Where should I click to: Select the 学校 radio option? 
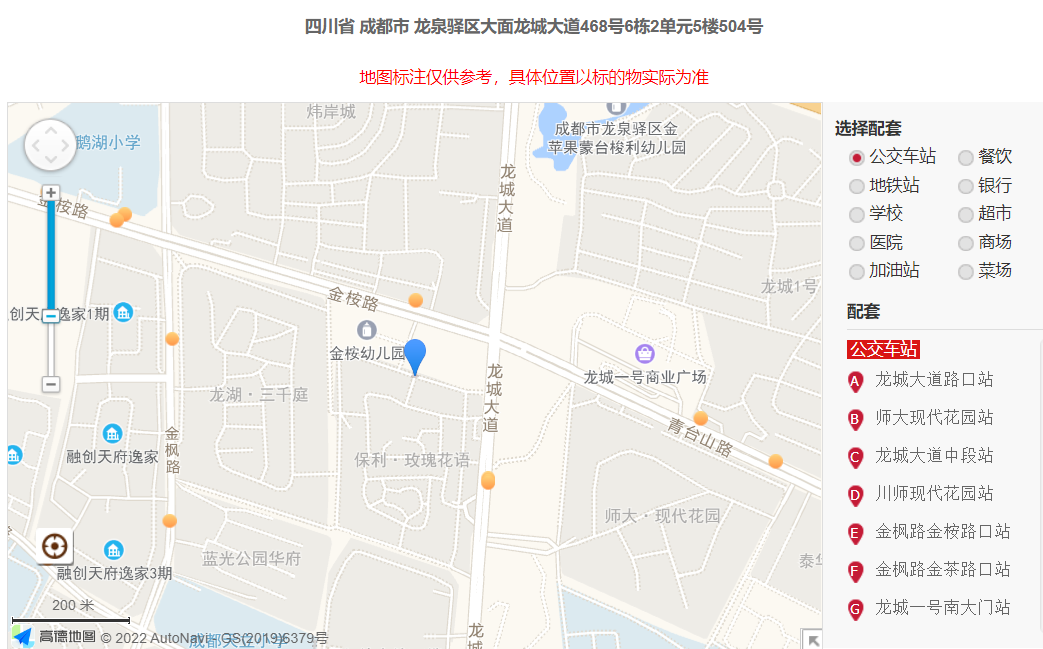(x=857, y=214)
